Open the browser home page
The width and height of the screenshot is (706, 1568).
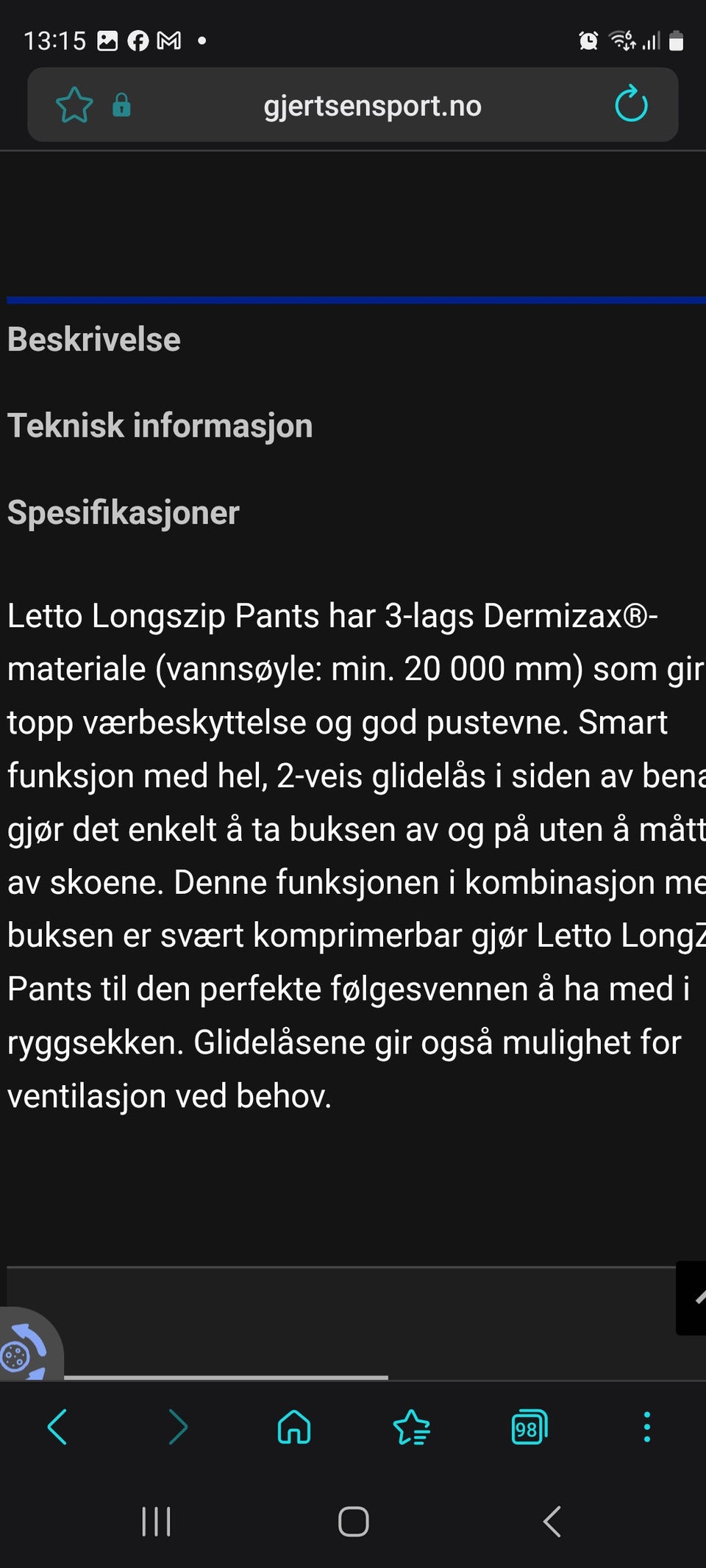(294, 1427)
